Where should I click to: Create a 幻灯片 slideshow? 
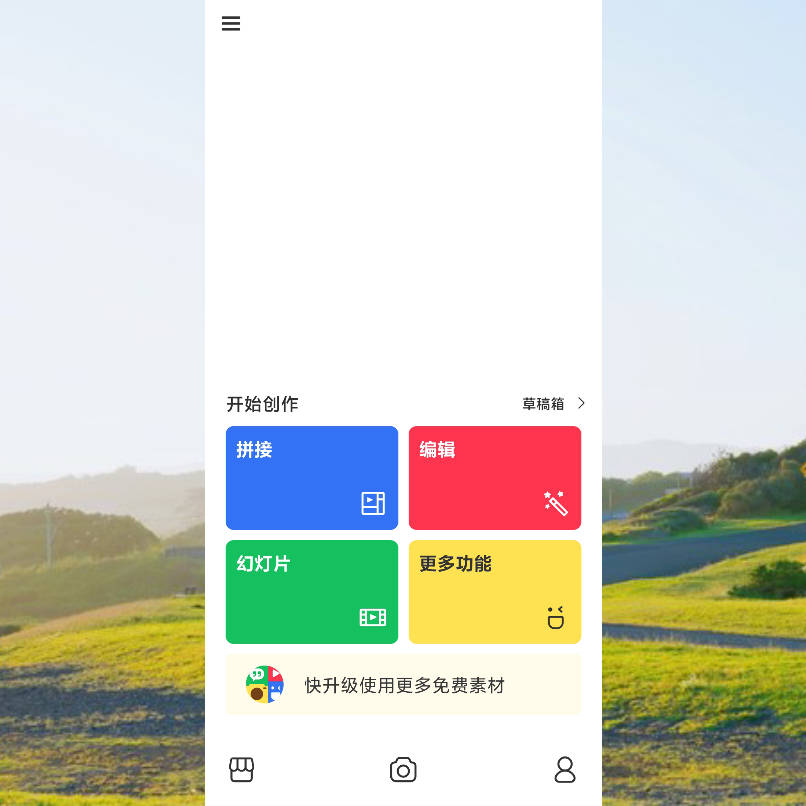(x=312, y=592)
